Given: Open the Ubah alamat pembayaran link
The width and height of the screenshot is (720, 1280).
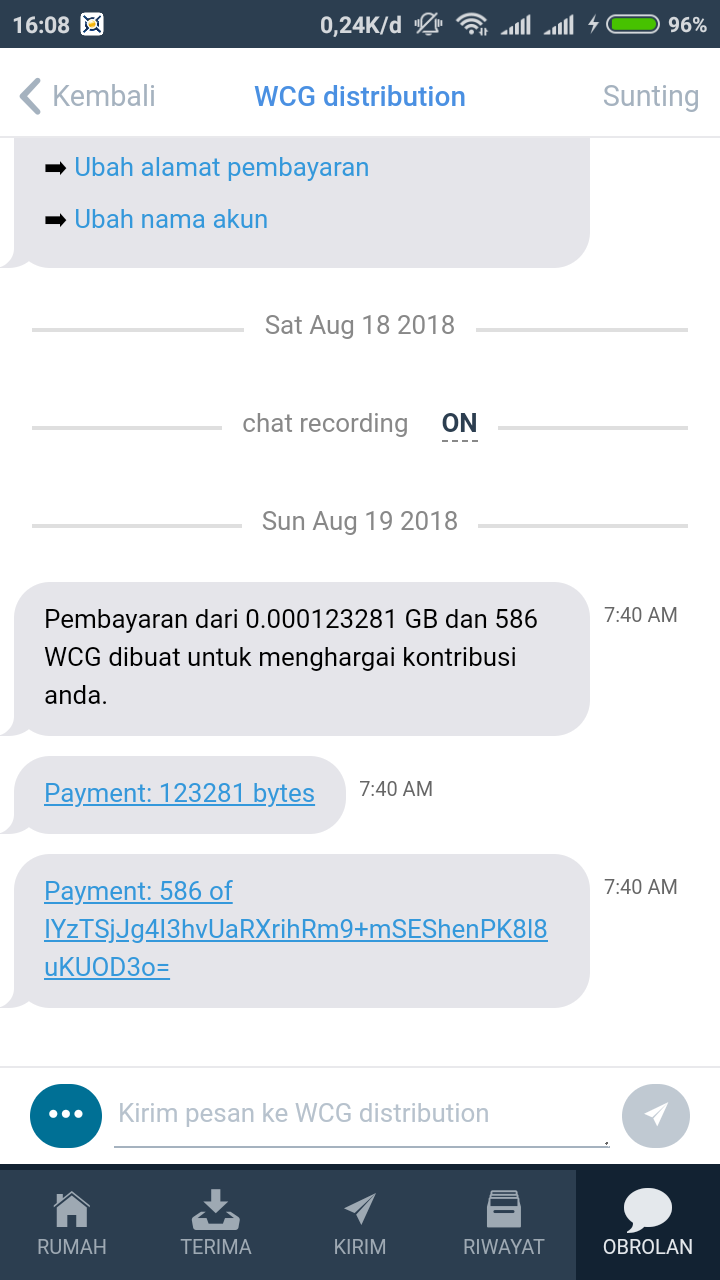Looking at the screenshot, I should click(x=222, y=167).
